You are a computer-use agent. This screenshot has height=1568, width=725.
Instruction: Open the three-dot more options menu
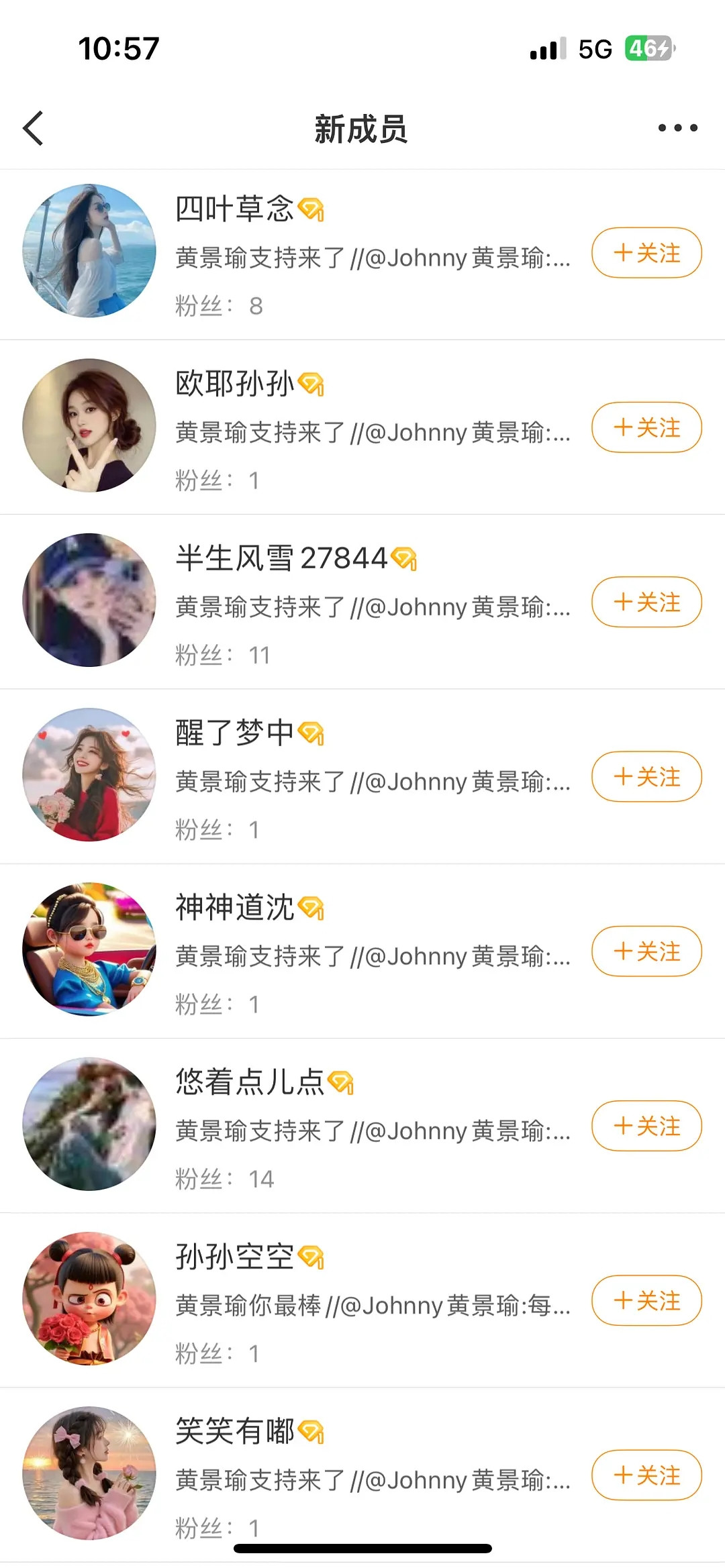pyautogui.click(x=677, y=128)
